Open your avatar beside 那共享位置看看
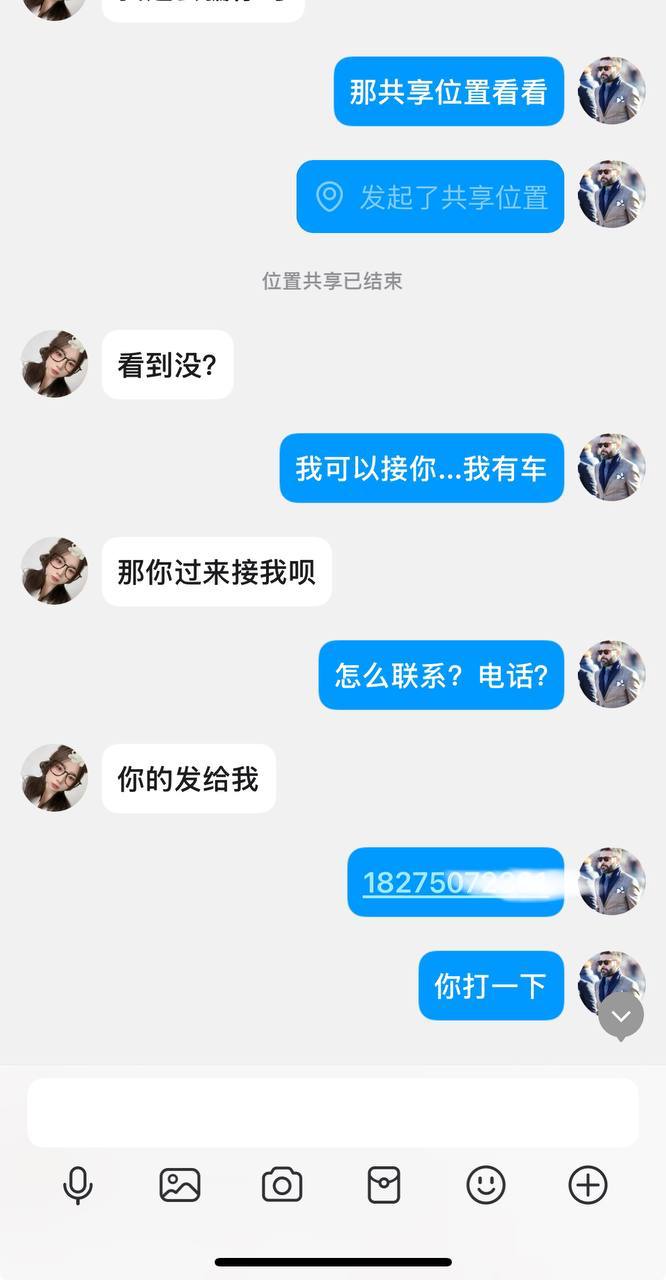This screenshot has height=1280, width=666. [x=612, y=91]
